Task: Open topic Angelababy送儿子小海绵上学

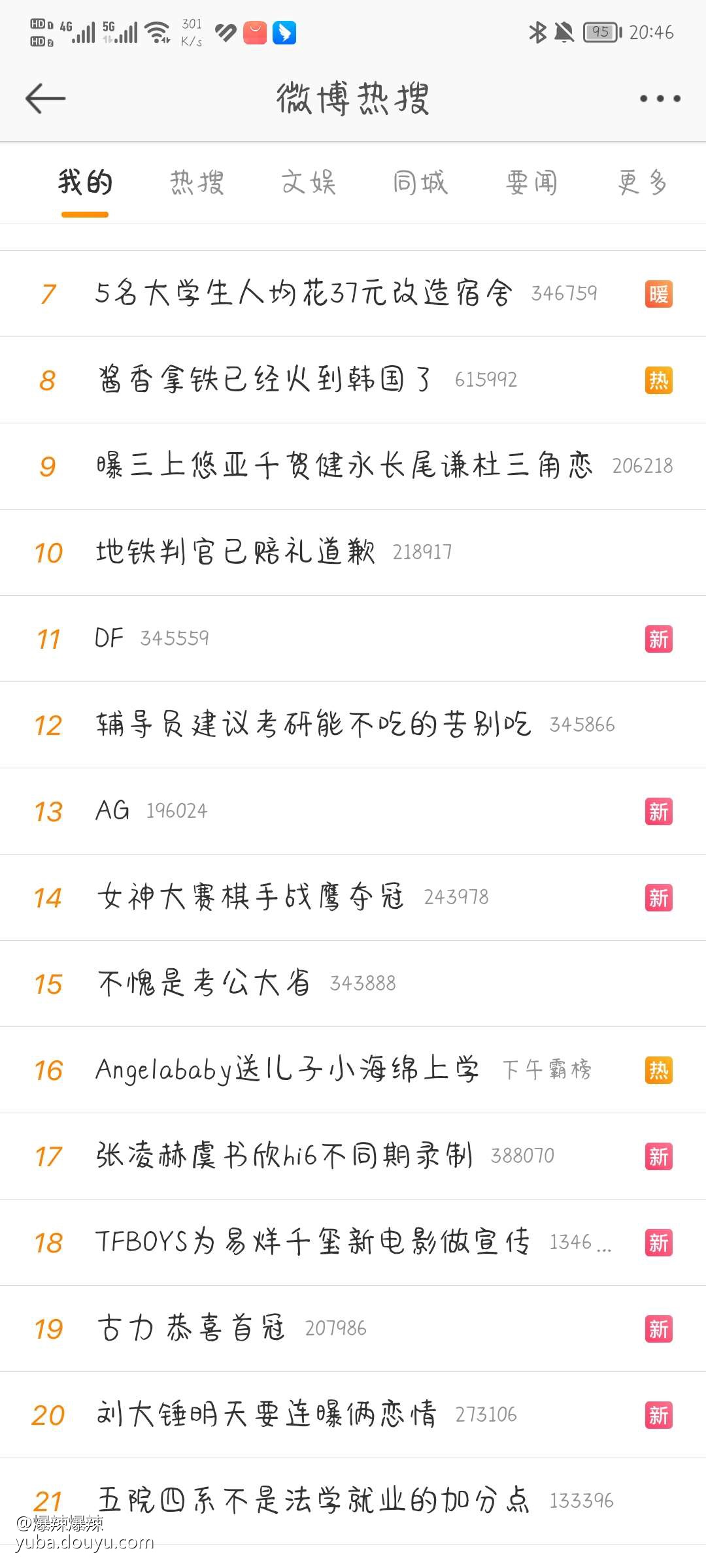Action: coord(286,1070)
